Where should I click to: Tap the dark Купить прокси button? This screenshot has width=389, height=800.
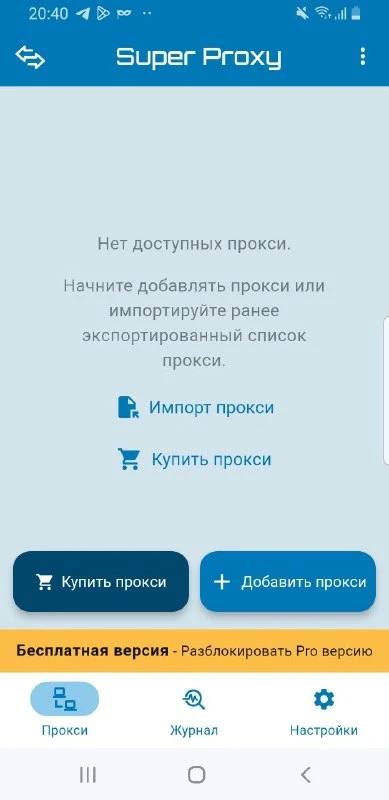(x=101, y=582)
